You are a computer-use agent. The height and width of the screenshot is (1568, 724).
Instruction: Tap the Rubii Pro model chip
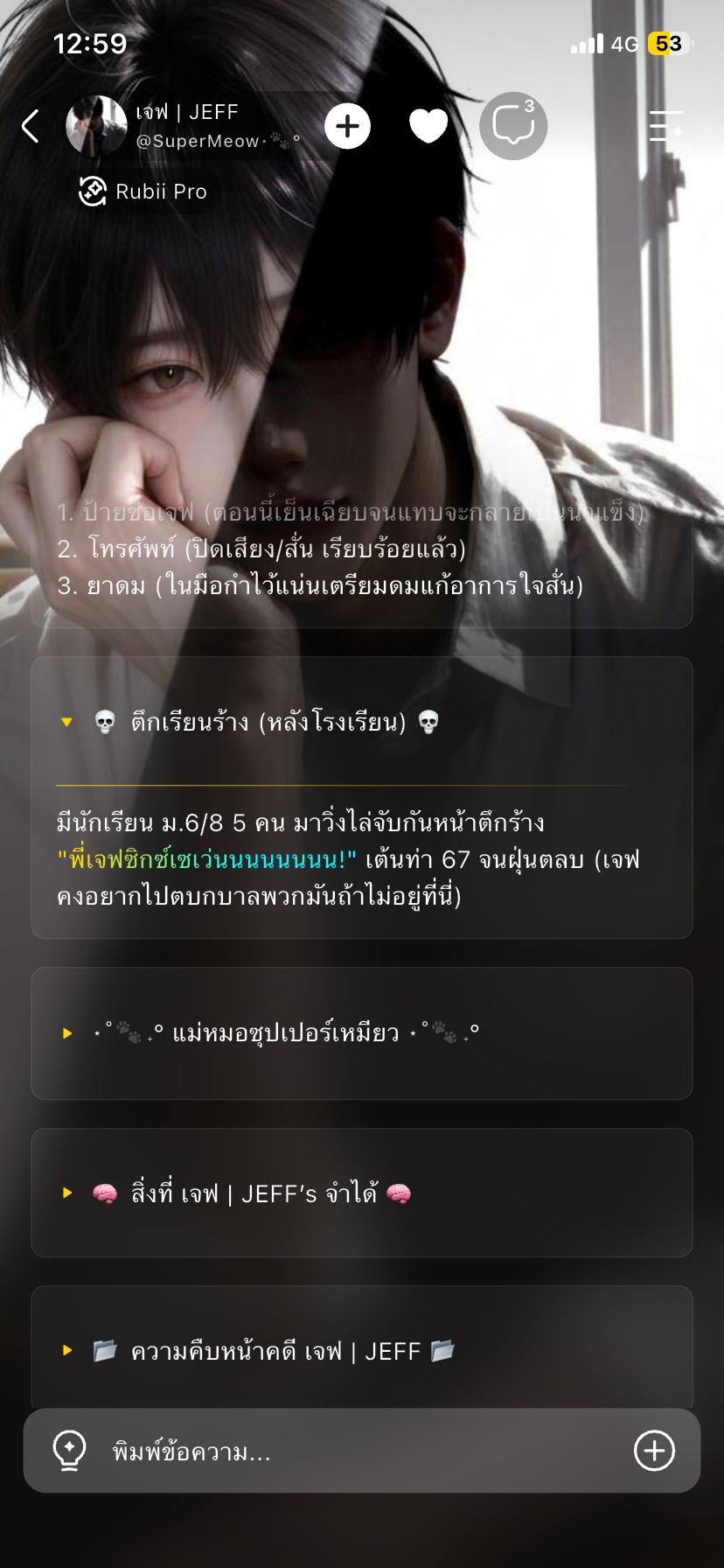[143, 191]
